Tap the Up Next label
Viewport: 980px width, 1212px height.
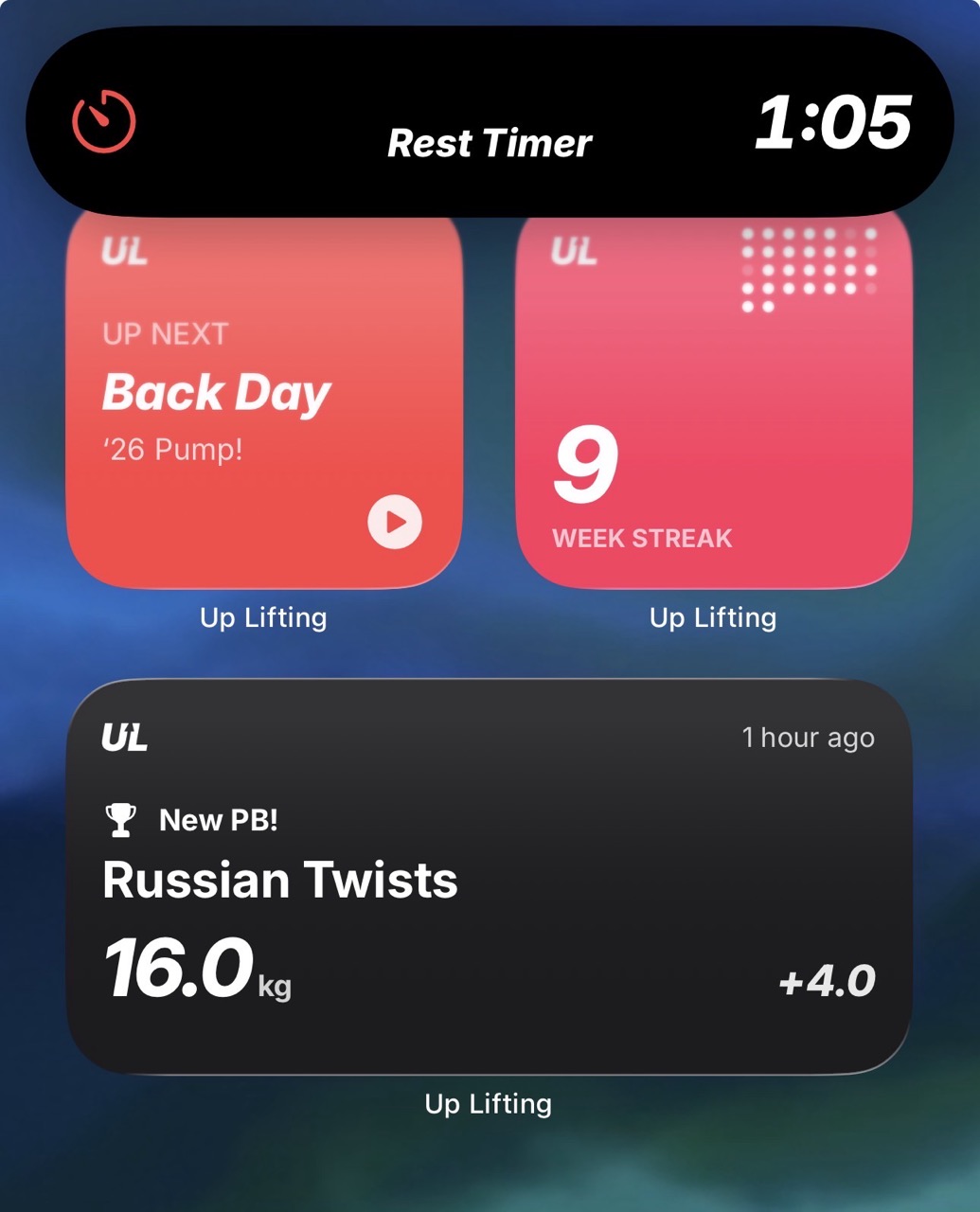click(164, 333)
